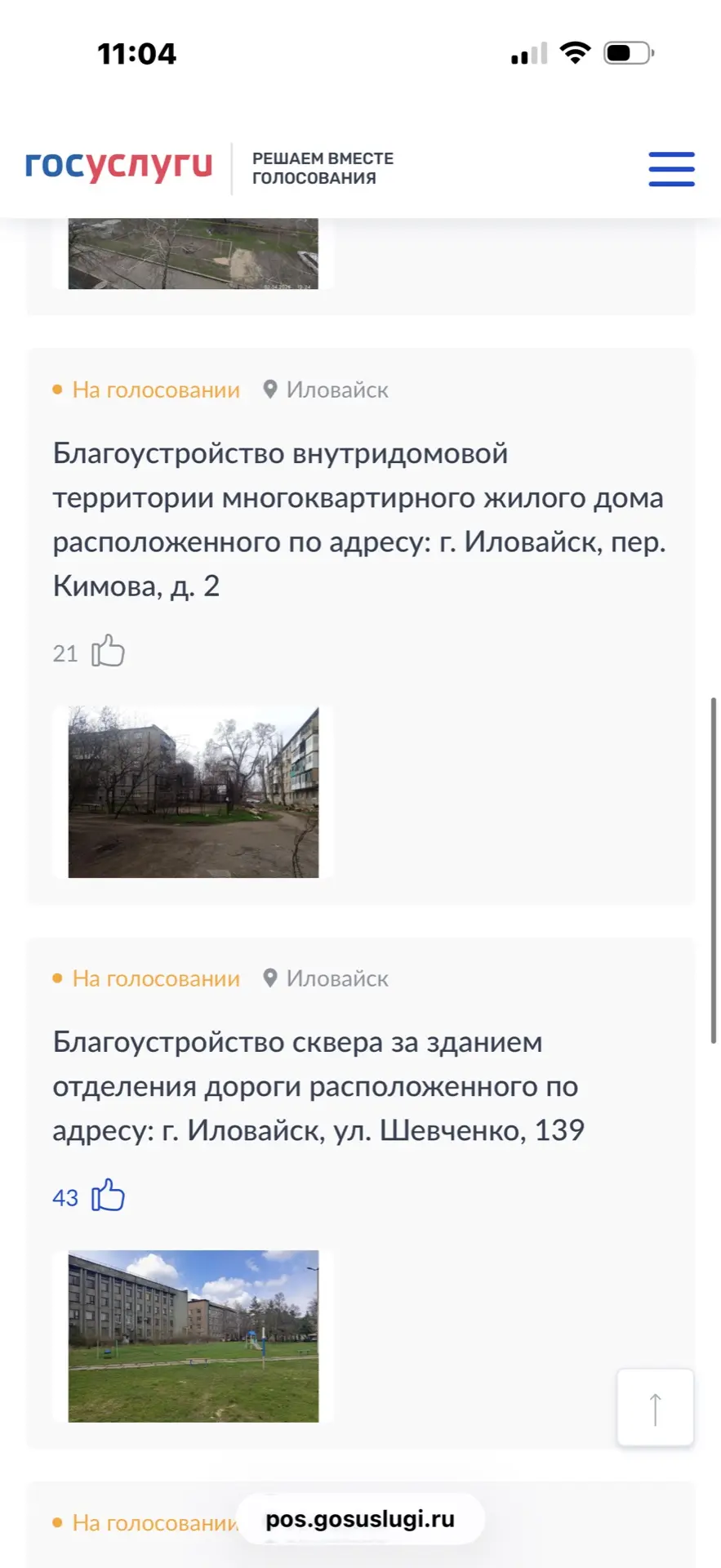The height and width of the screenshot is (1568, 721).
Task: Tap the scroll-to-top arrow button
Action: pos(655,1408)
